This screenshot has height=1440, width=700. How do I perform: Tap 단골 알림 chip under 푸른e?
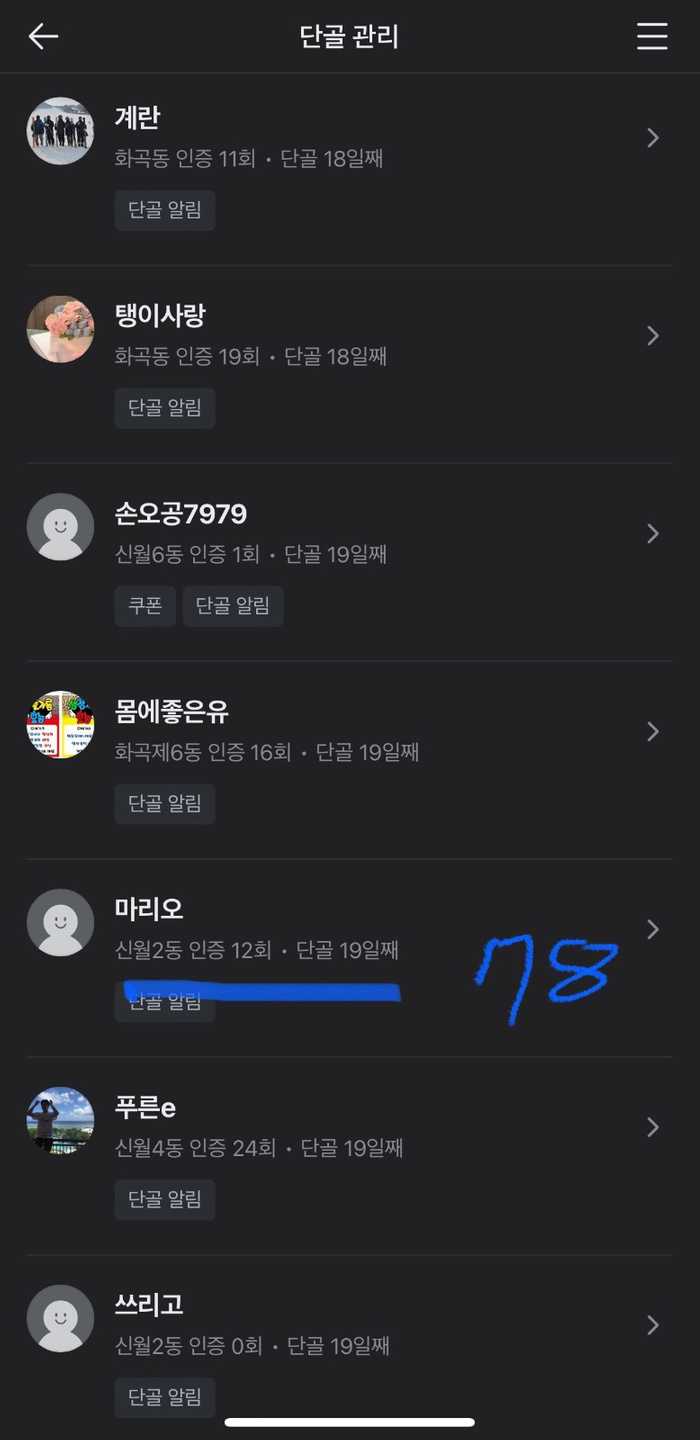pos(165,1200)
